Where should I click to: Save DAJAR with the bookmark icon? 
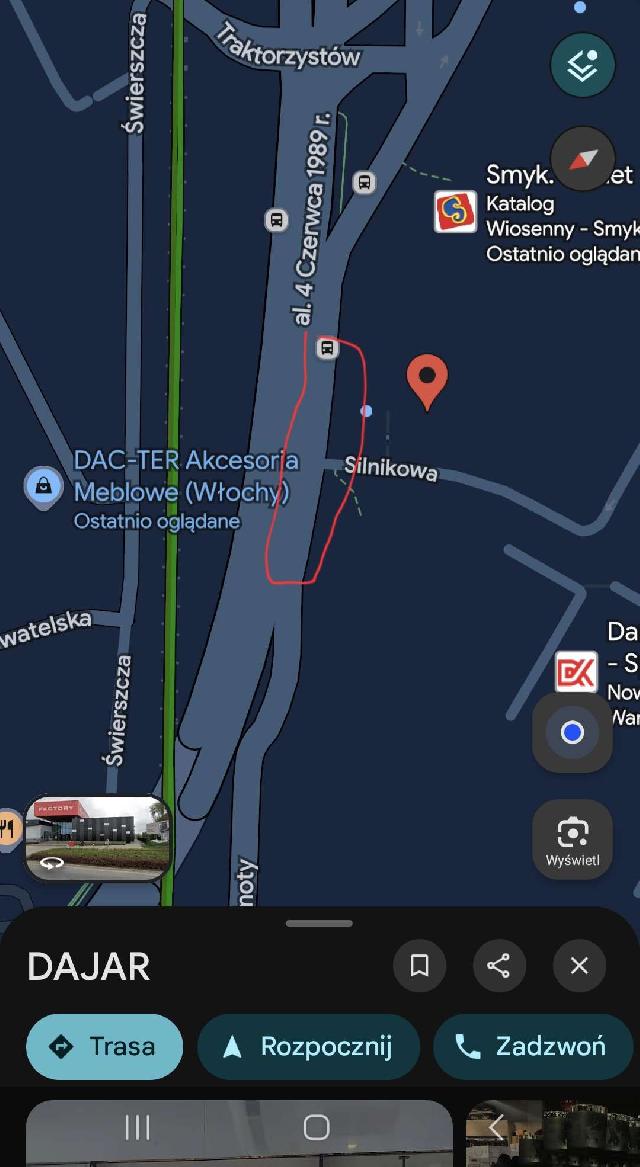[419, 965]
